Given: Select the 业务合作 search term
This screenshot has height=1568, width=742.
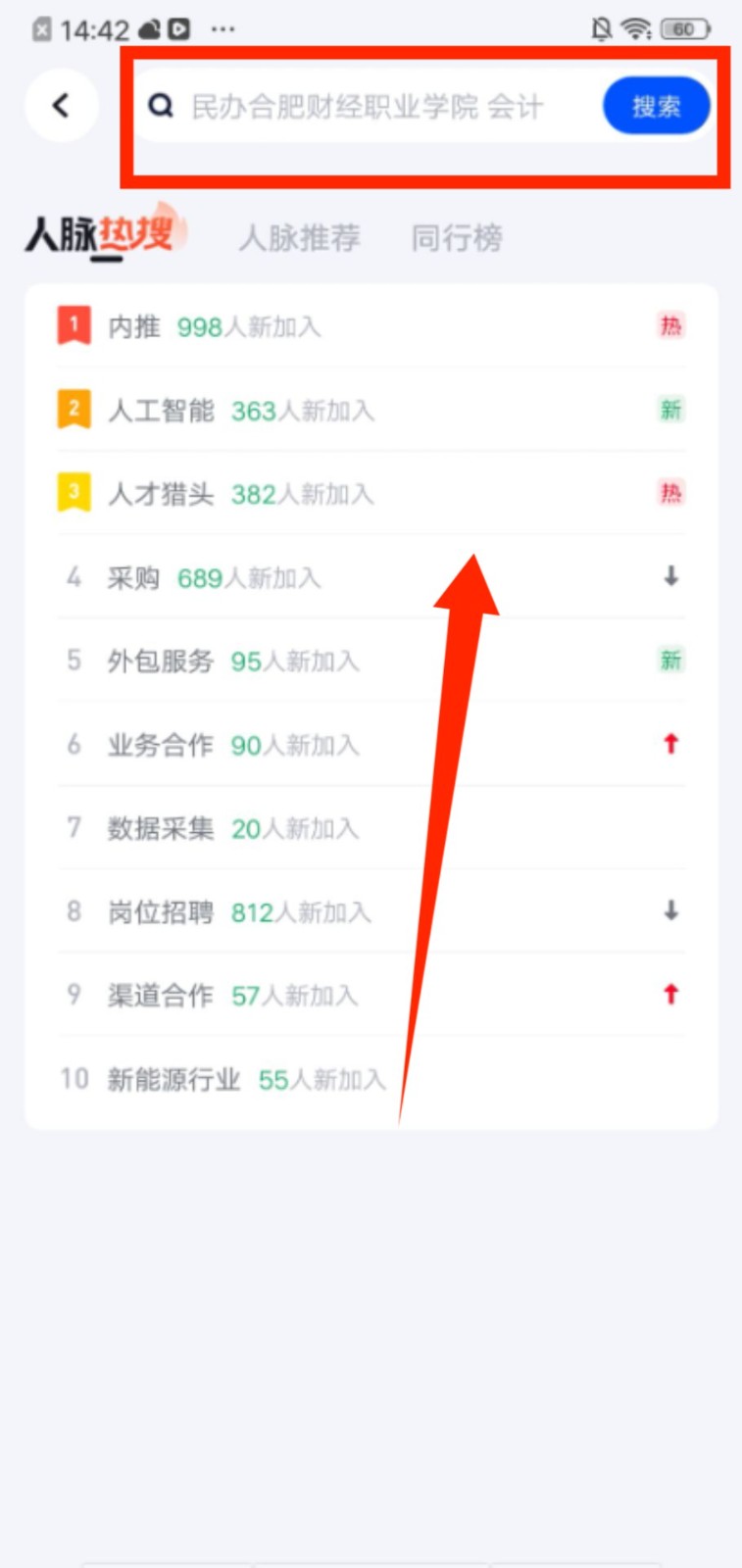Looking at the screenshot, I should pos(162,746).
